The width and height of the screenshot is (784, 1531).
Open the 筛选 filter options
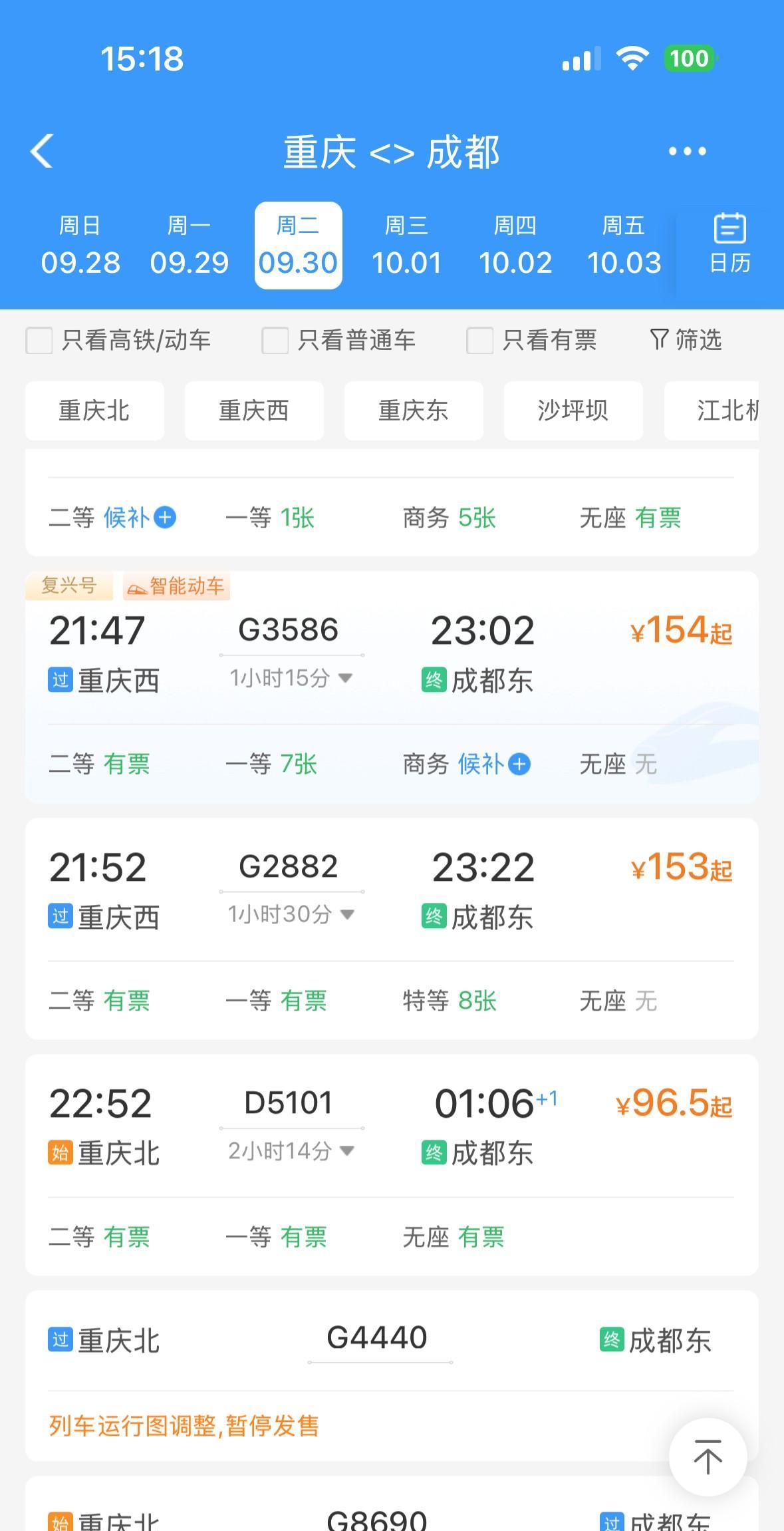(686, 340)
